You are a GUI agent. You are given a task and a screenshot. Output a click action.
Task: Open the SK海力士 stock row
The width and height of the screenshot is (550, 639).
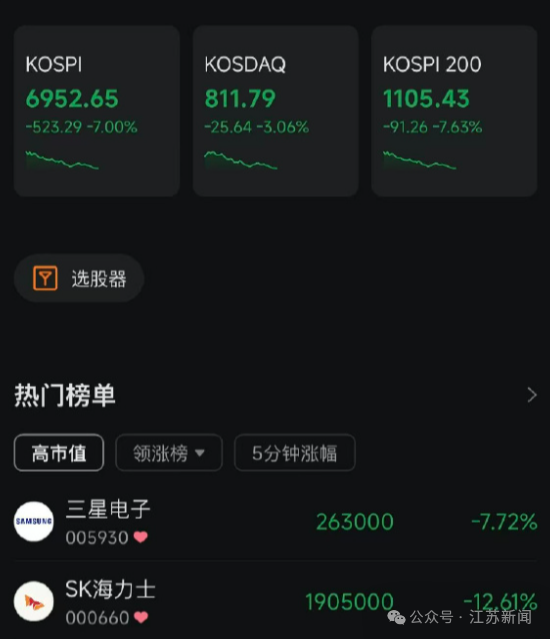tap(275, 602)
